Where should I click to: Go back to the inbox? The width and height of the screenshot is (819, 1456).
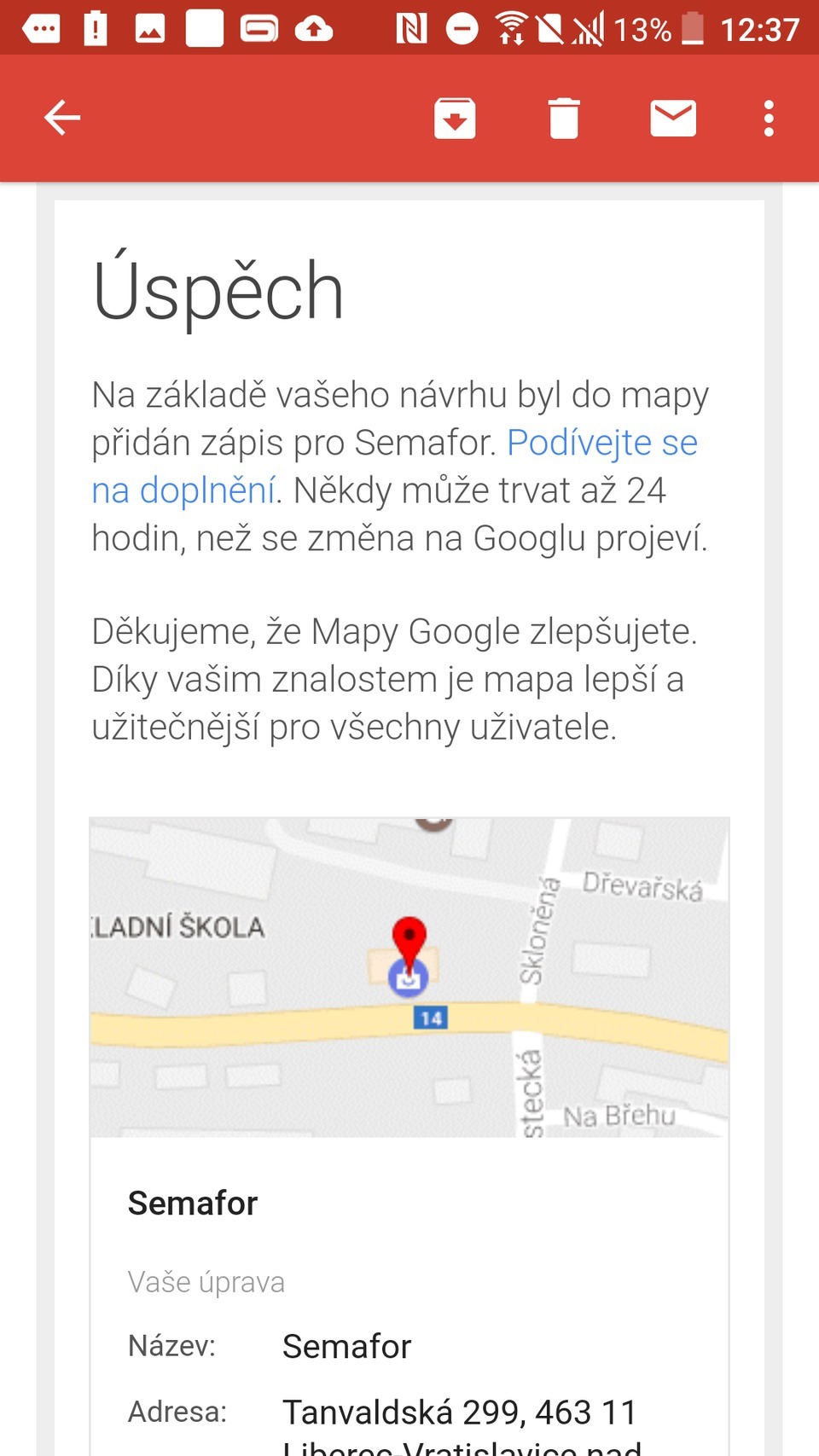[62, 118]
